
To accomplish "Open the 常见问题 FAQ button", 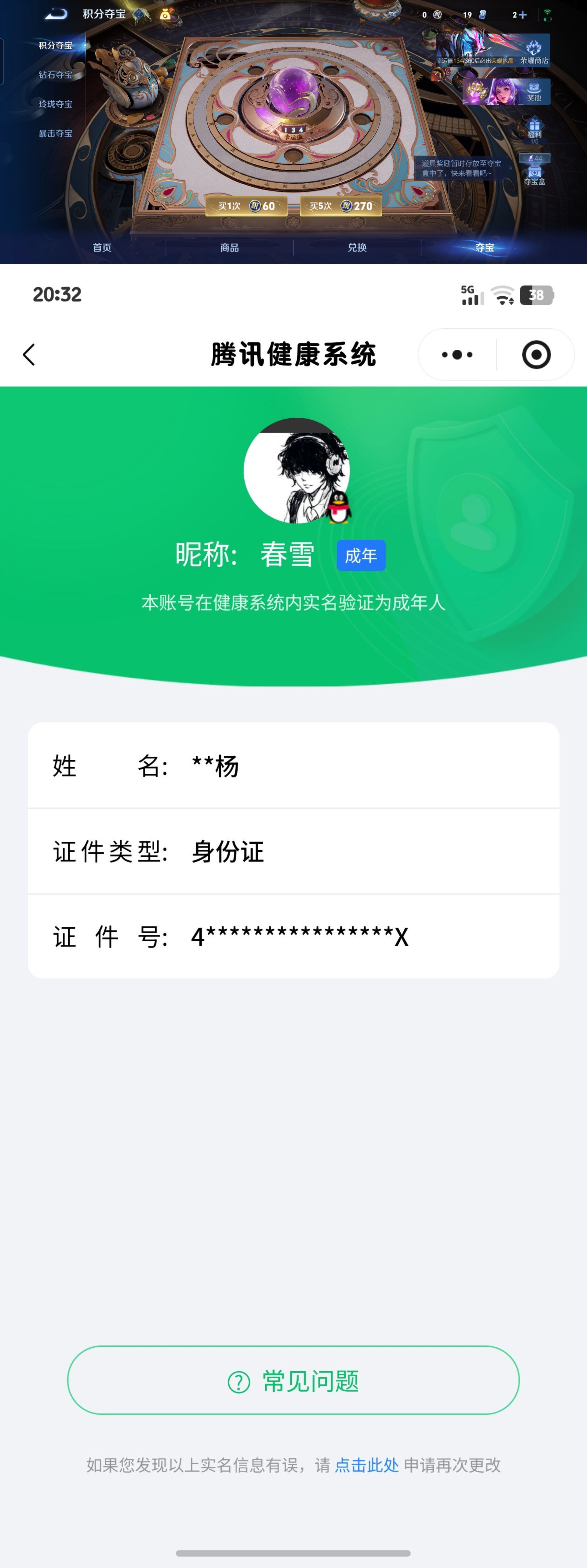I will point(293,1380).
